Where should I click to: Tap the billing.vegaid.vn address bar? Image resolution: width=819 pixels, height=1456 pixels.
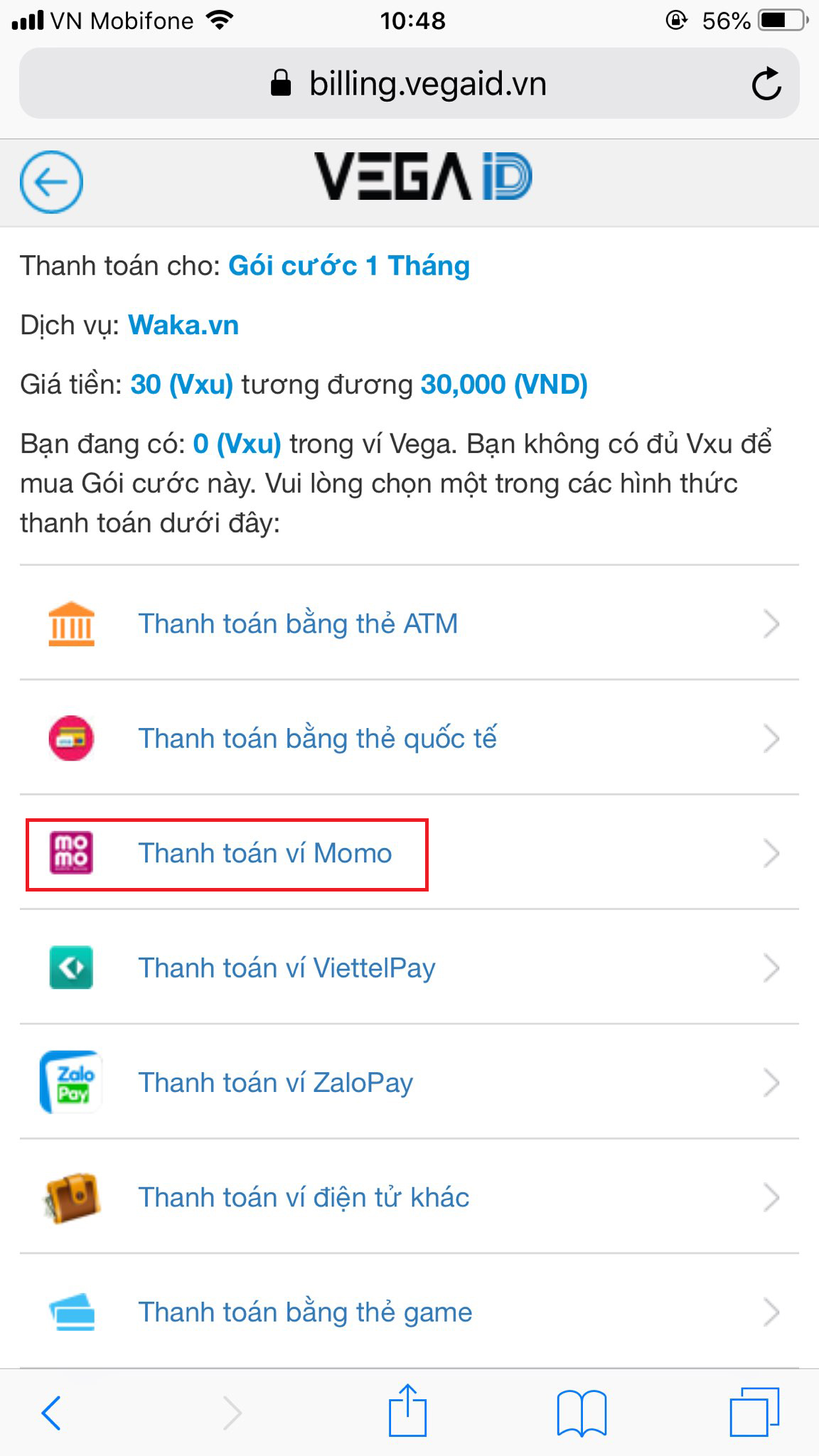409,84
